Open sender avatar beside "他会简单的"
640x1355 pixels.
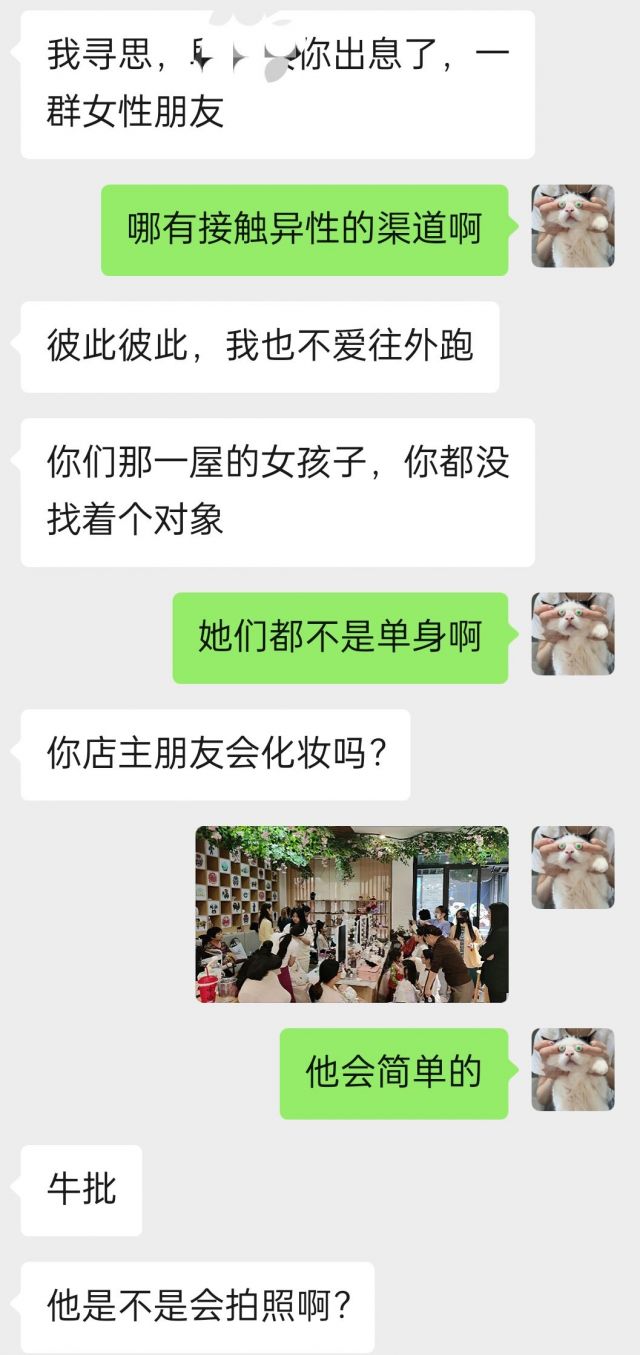[x=572, y=1069]
